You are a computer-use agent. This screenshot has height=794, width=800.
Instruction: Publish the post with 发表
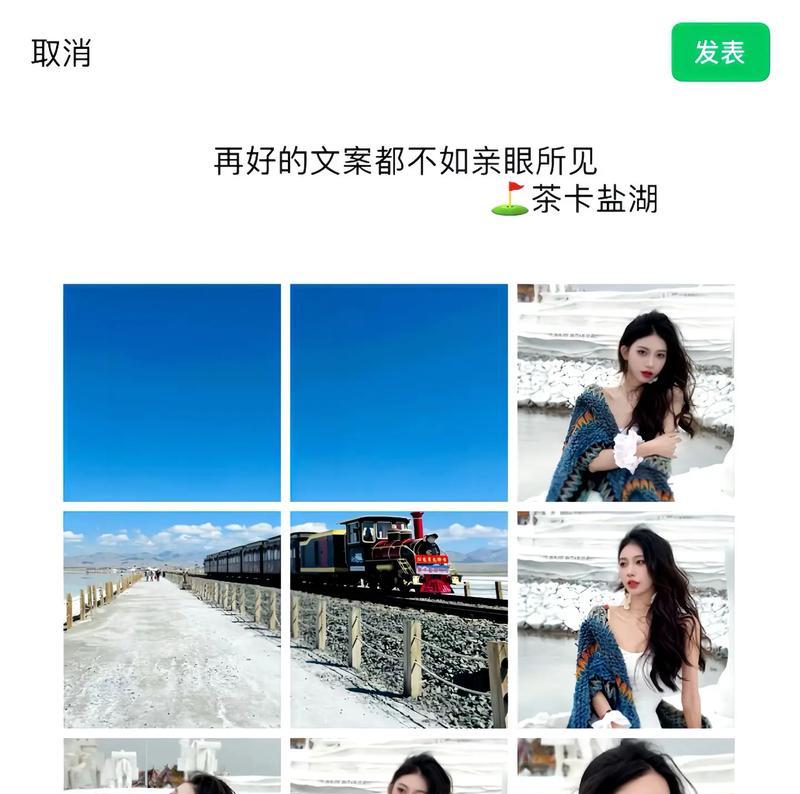tap(720, 52)
